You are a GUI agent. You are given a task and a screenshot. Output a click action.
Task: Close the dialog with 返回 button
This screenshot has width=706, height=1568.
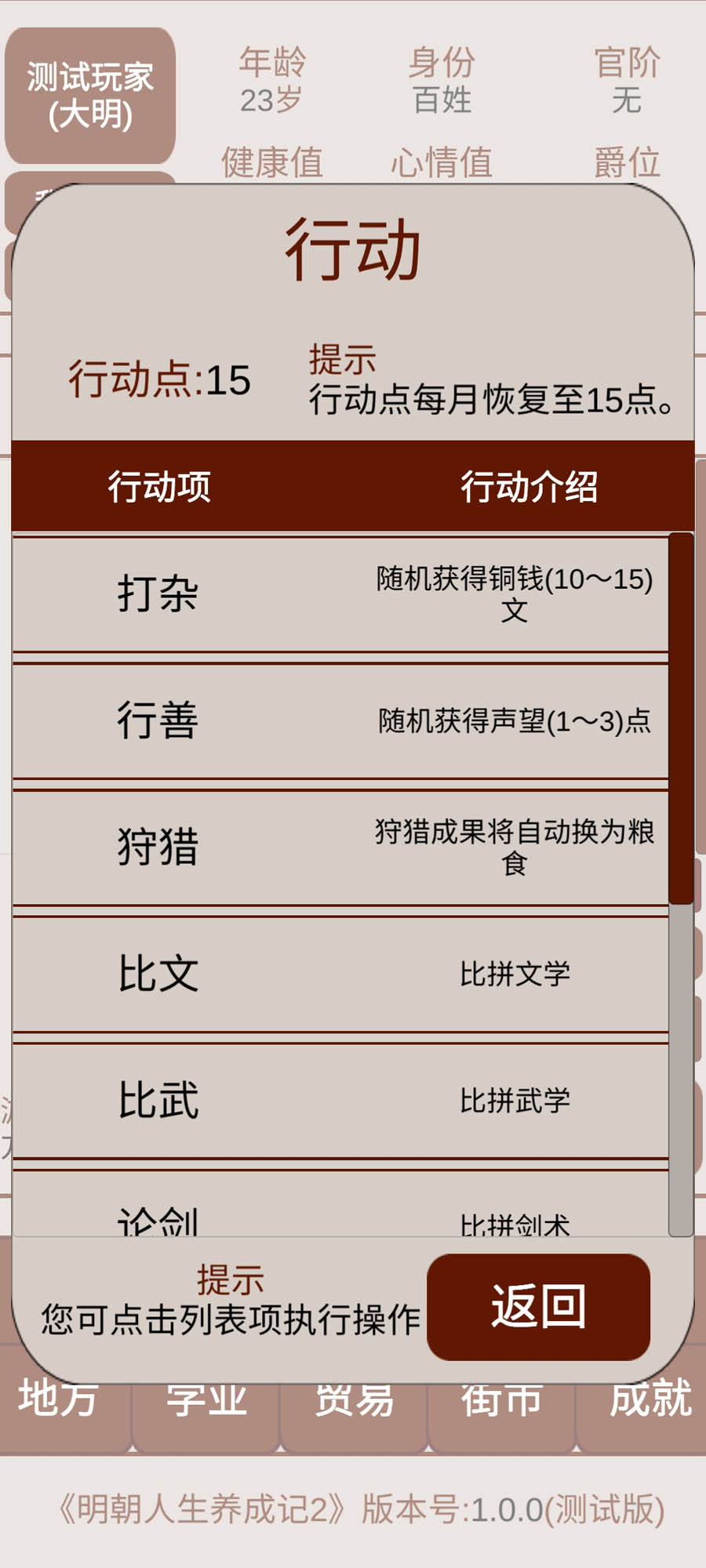pos(538,1306)
